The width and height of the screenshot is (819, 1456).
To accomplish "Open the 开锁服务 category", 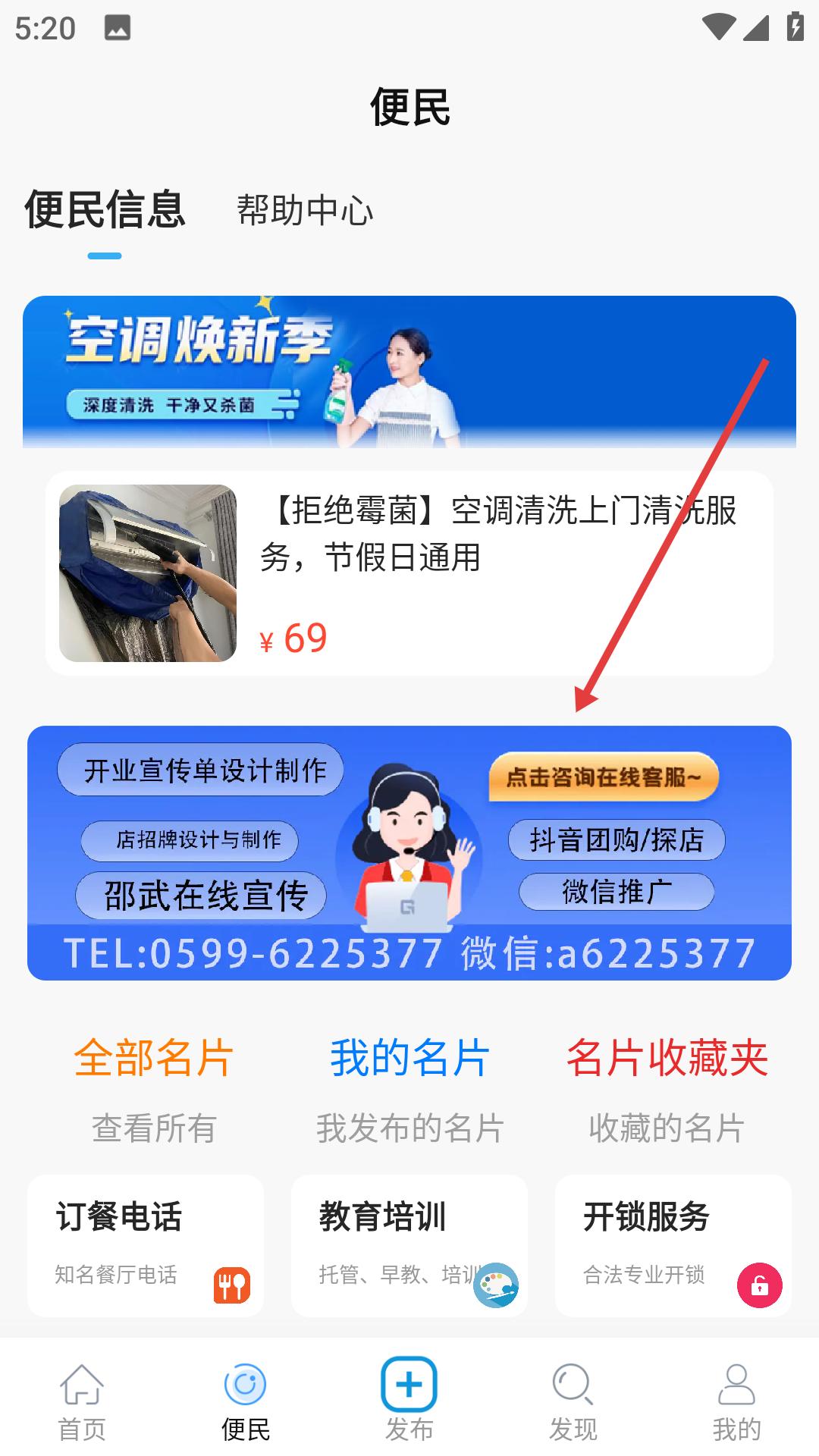I will 673,1245.
